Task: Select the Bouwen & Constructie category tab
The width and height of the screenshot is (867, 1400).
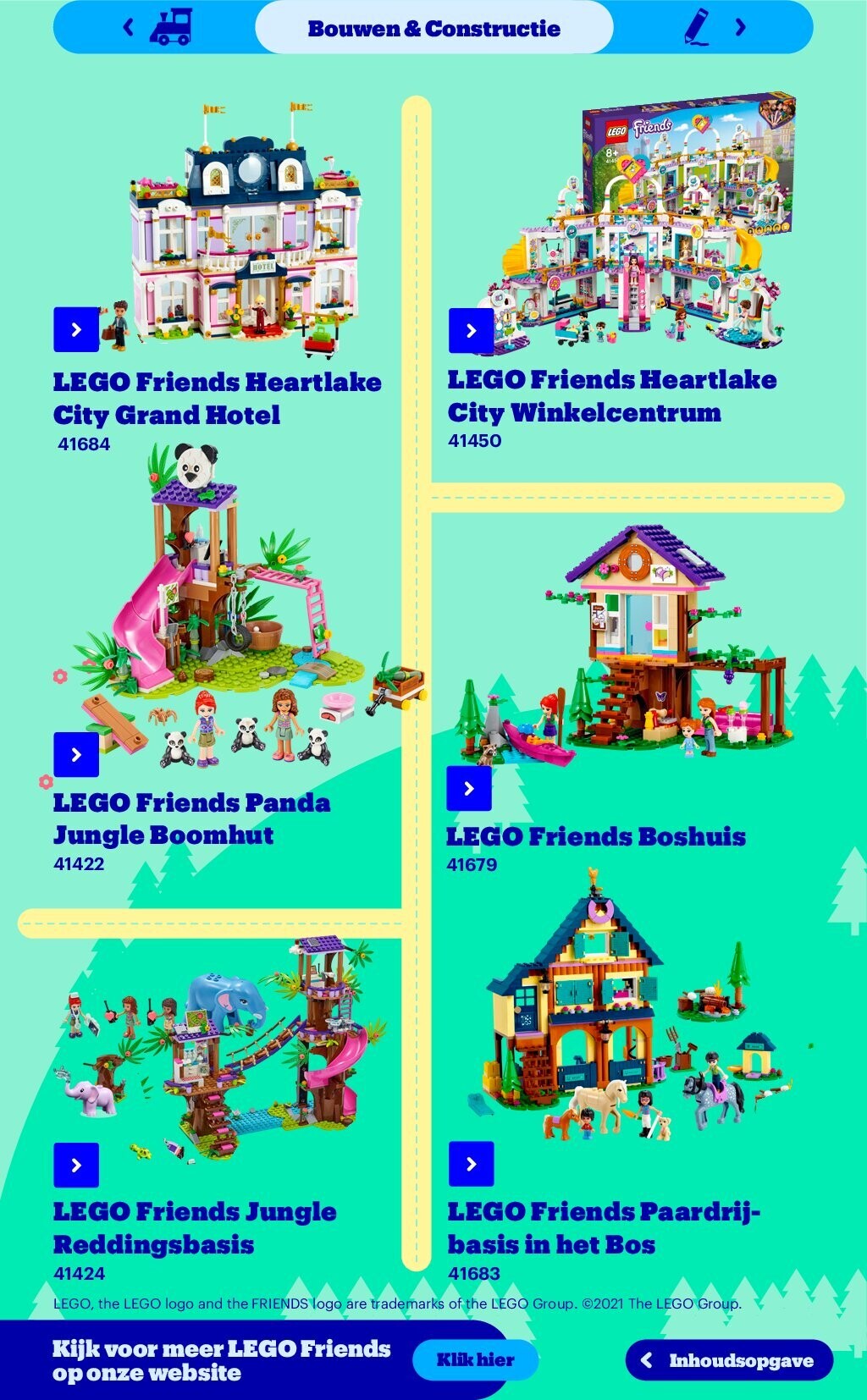Action: pyautogui.click(x=433, y=28)
